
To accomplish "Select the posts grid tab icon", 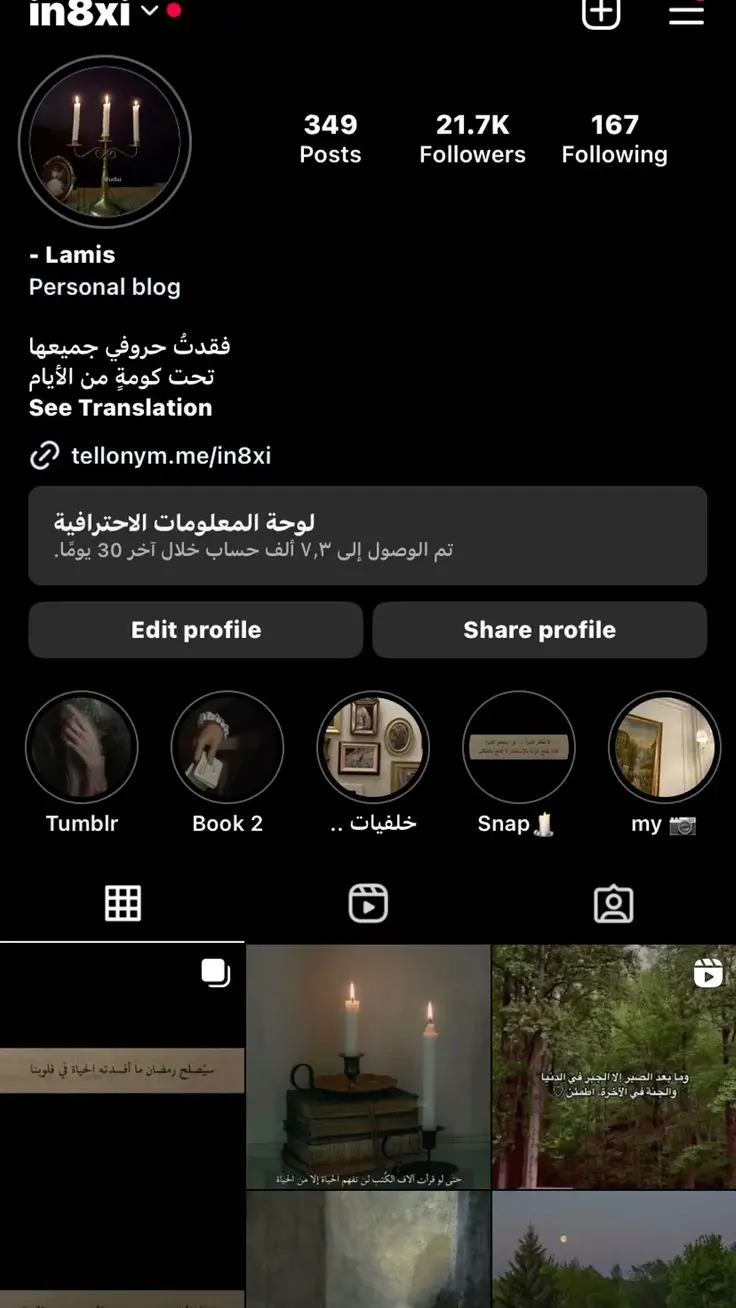I will (x=122, y=902).
